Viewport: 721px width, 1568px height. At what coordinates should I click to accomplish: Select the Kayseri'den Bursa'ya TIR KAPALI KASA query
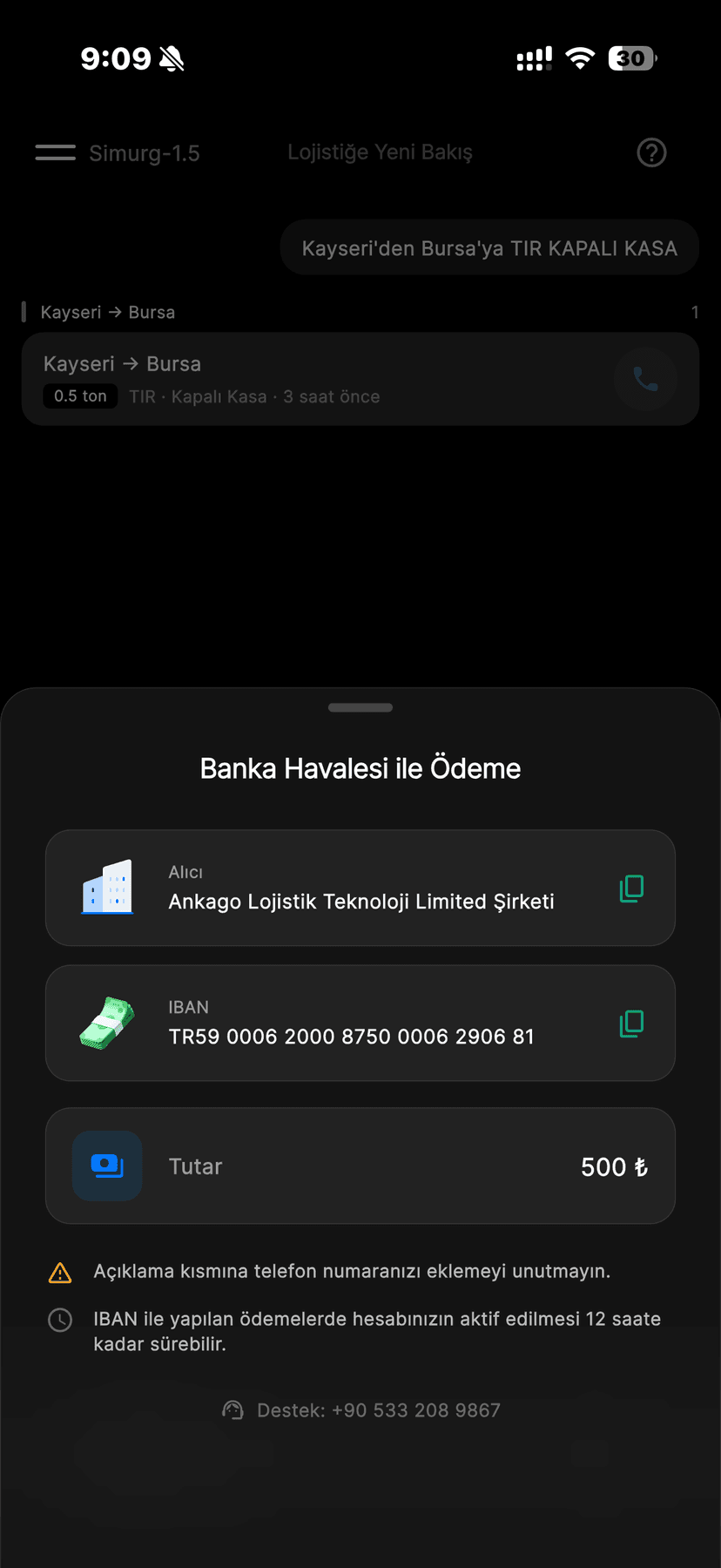click(489, 247)
